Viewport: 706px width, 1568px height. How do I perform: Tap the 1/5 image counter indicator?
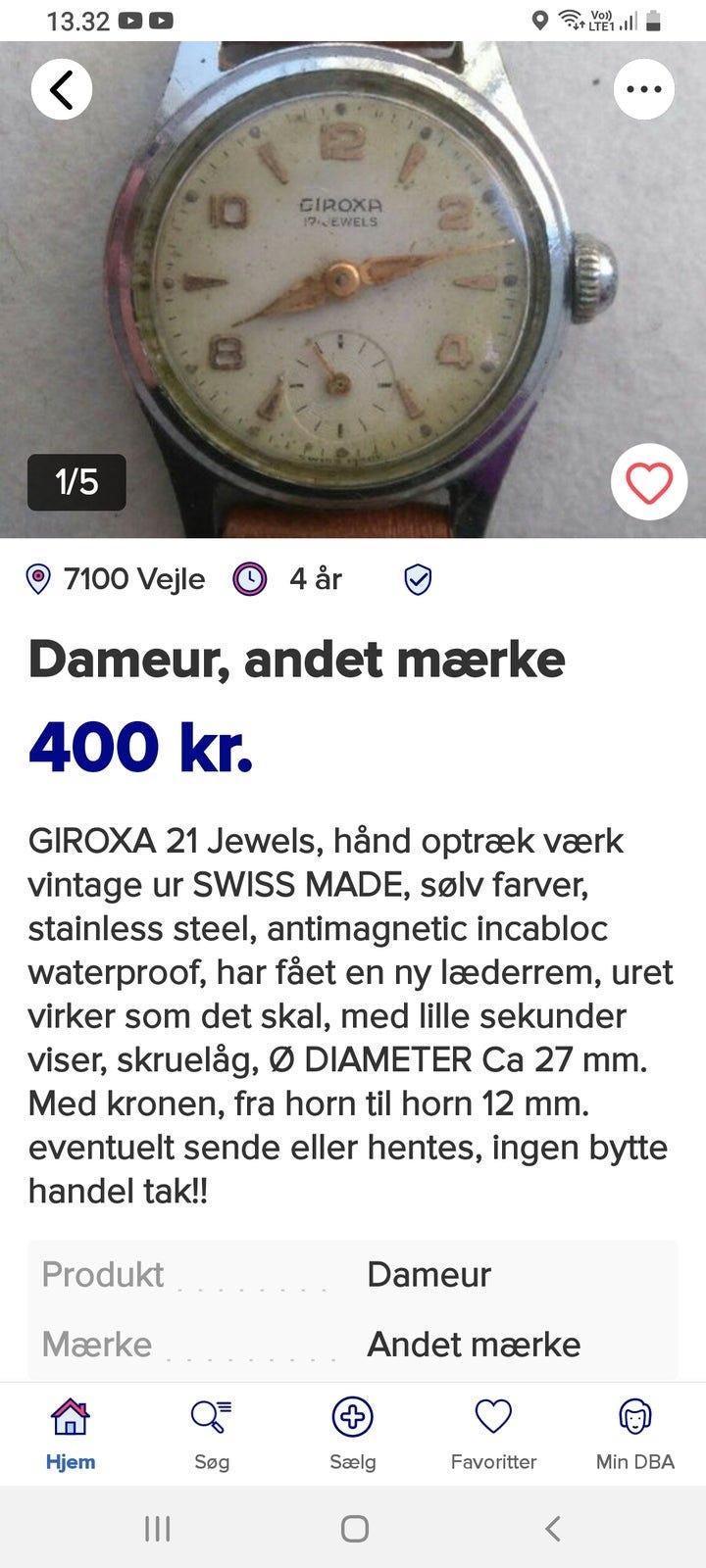77,482
